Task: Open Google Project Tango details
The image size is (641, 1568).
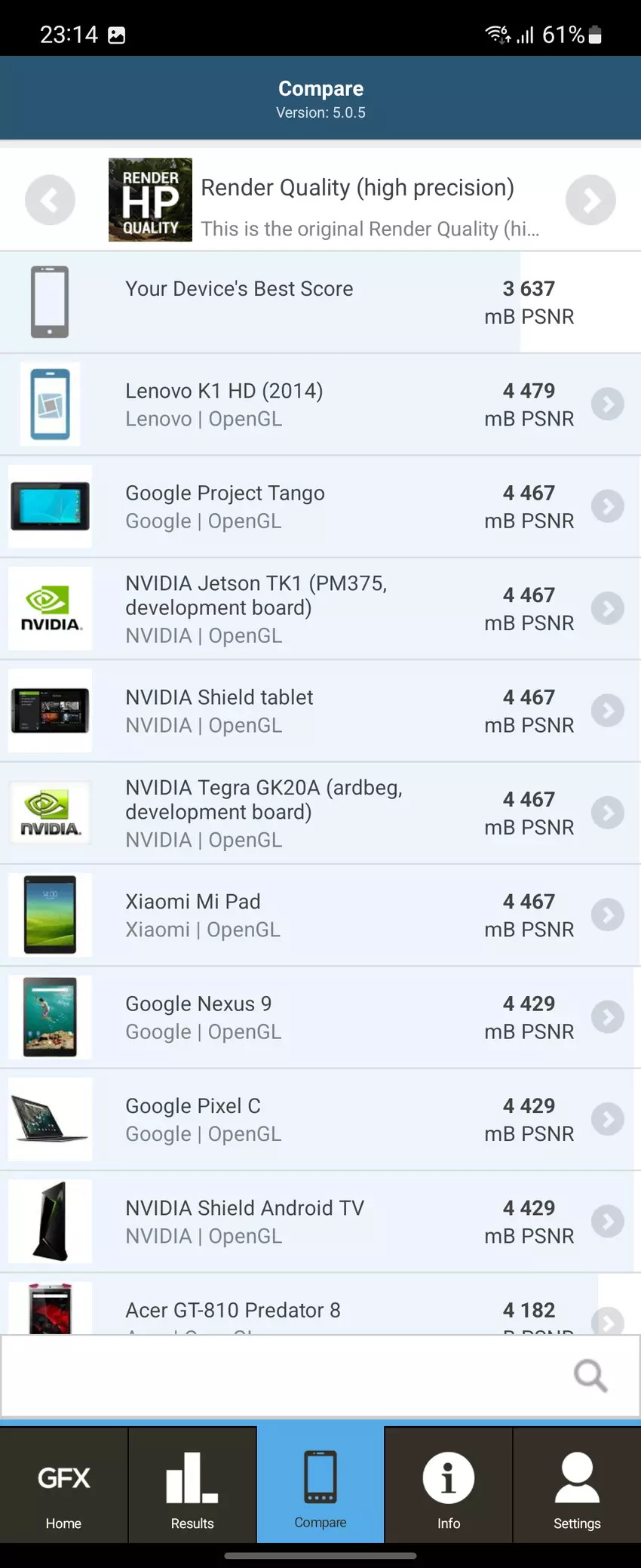Action: pos(320,506)
